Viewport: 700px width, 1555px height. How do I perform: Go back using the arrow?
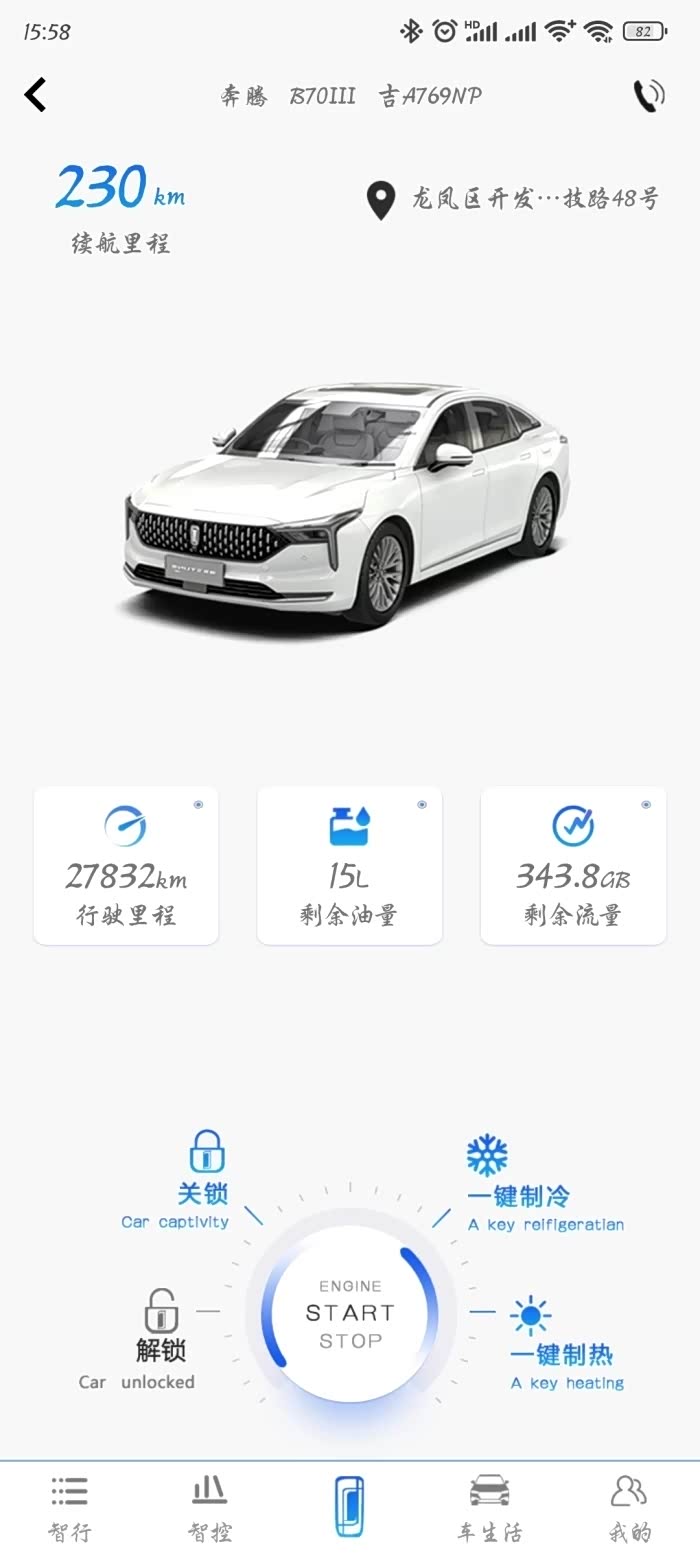tap(36, 95)
